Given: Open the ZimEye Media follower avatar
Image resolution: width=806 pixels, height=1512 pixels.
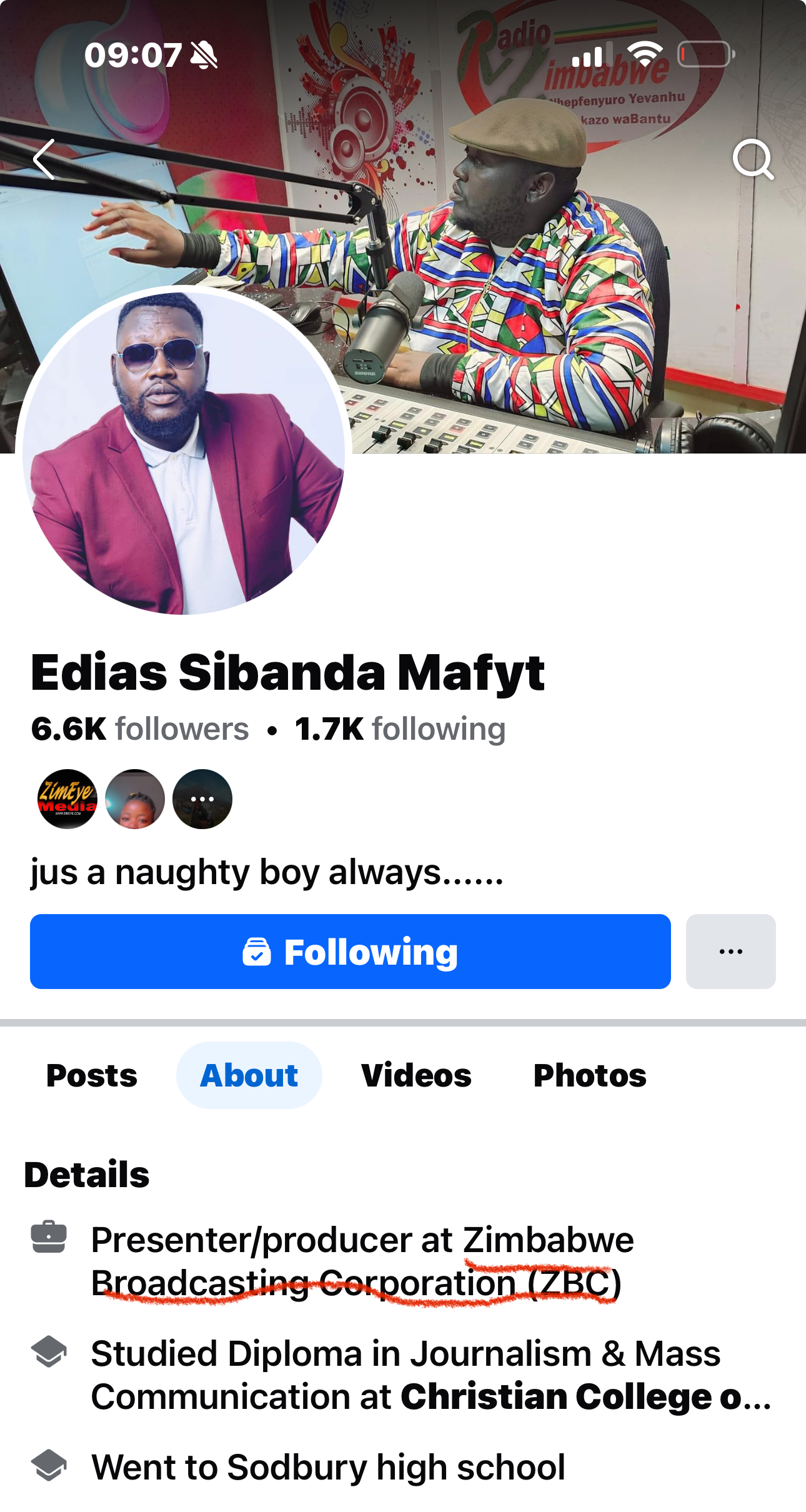Looking at the screenshot, I should (x=67, y=799).
